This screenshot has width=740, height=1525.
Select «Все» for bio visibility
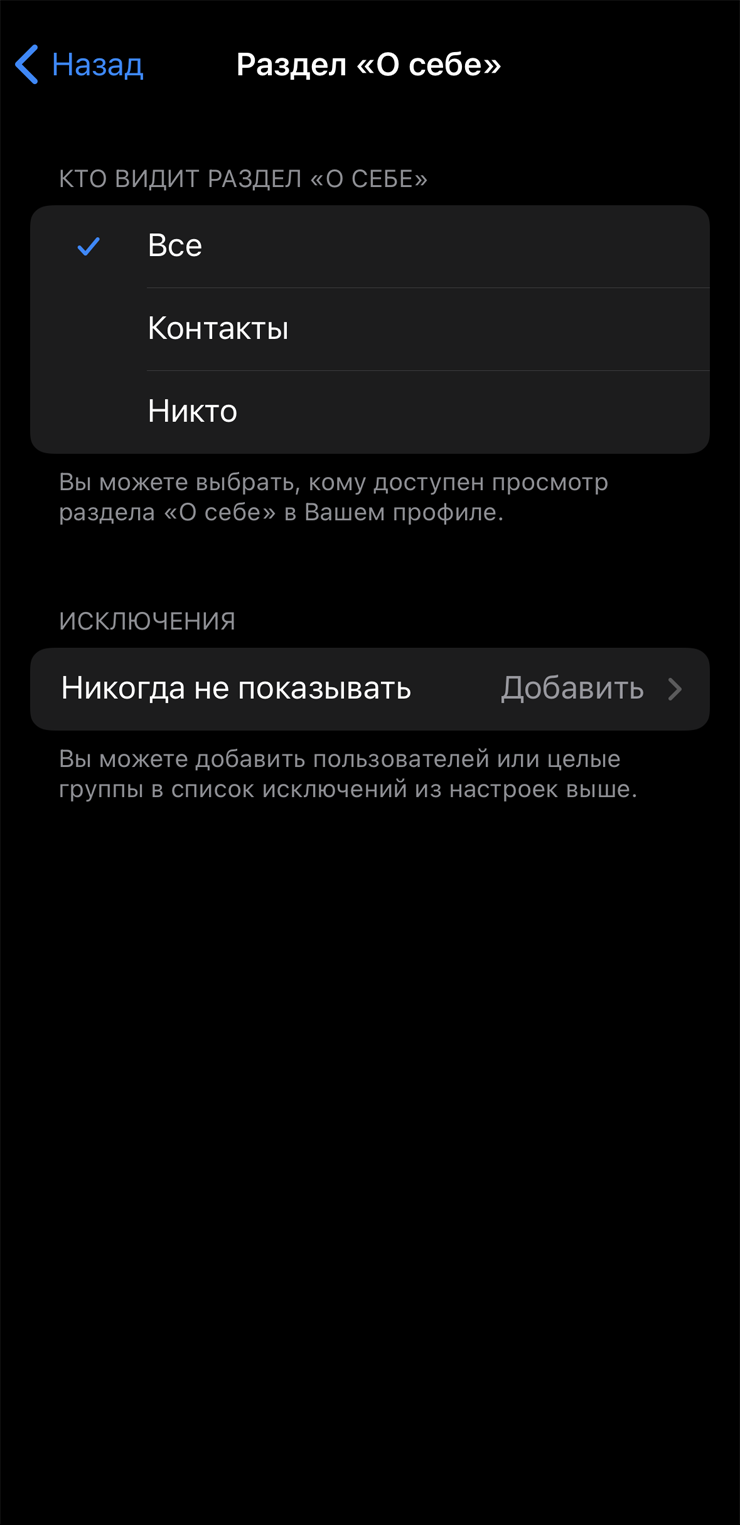pos(370,246)
